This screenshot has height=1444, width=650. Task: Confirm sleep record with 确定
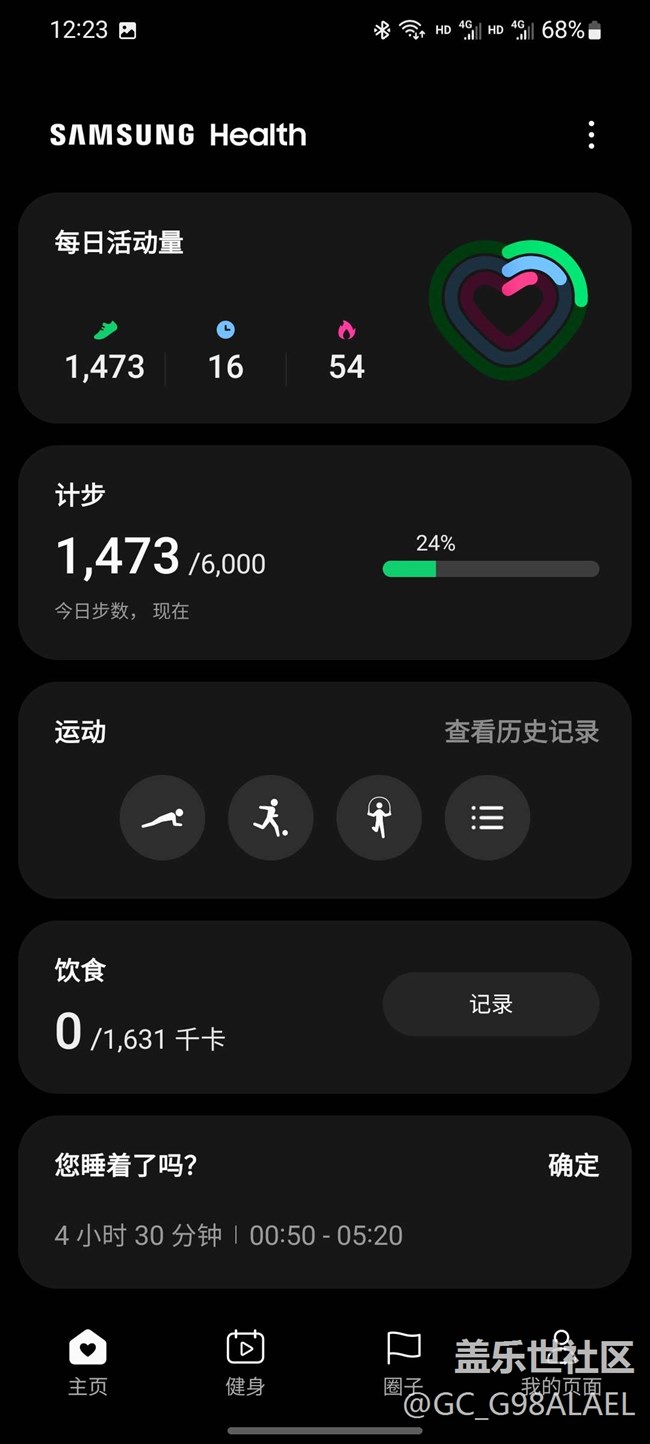click(573, 1165)
